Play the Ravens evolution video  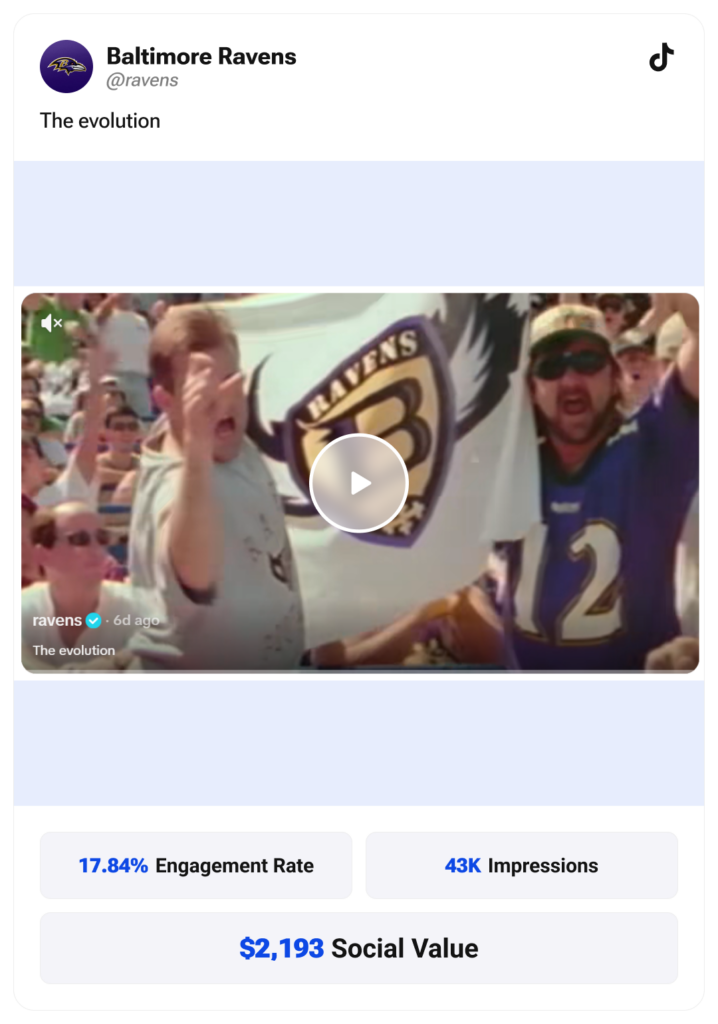tap(359, 483)
